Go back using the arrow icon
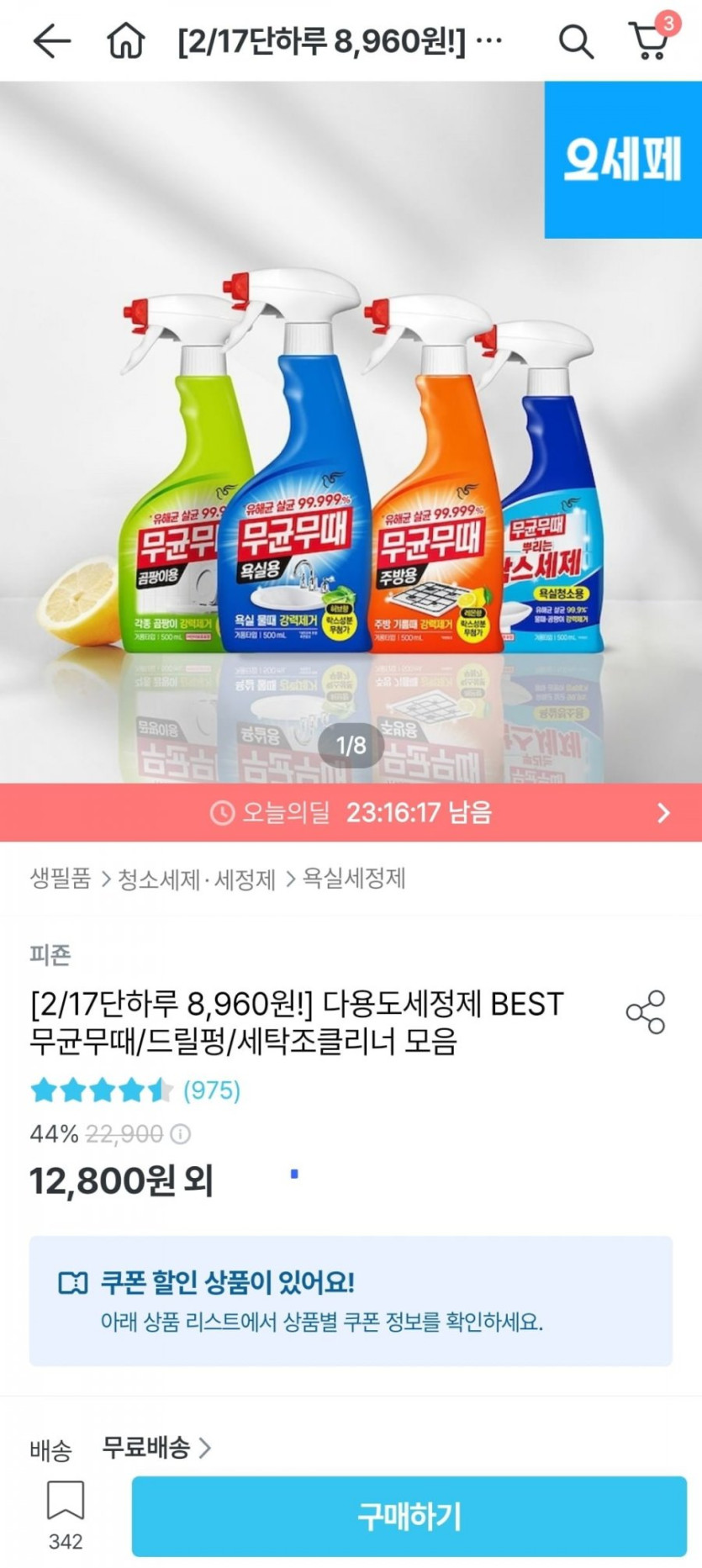 pos(52,40)
